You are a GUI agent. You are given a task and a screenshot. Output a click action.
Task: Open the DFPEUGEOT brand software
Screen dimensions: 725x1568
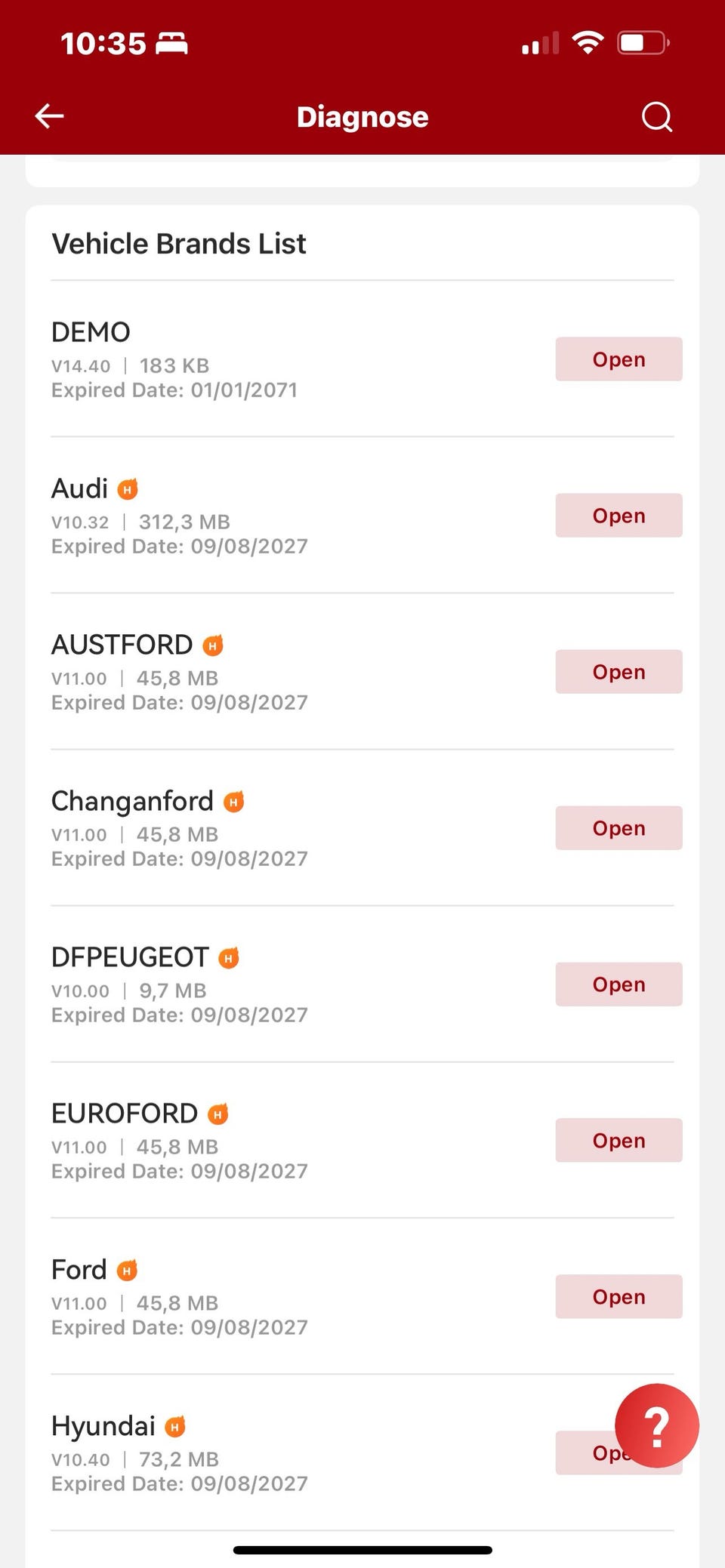pyautogui.click(x=619, y=984)
